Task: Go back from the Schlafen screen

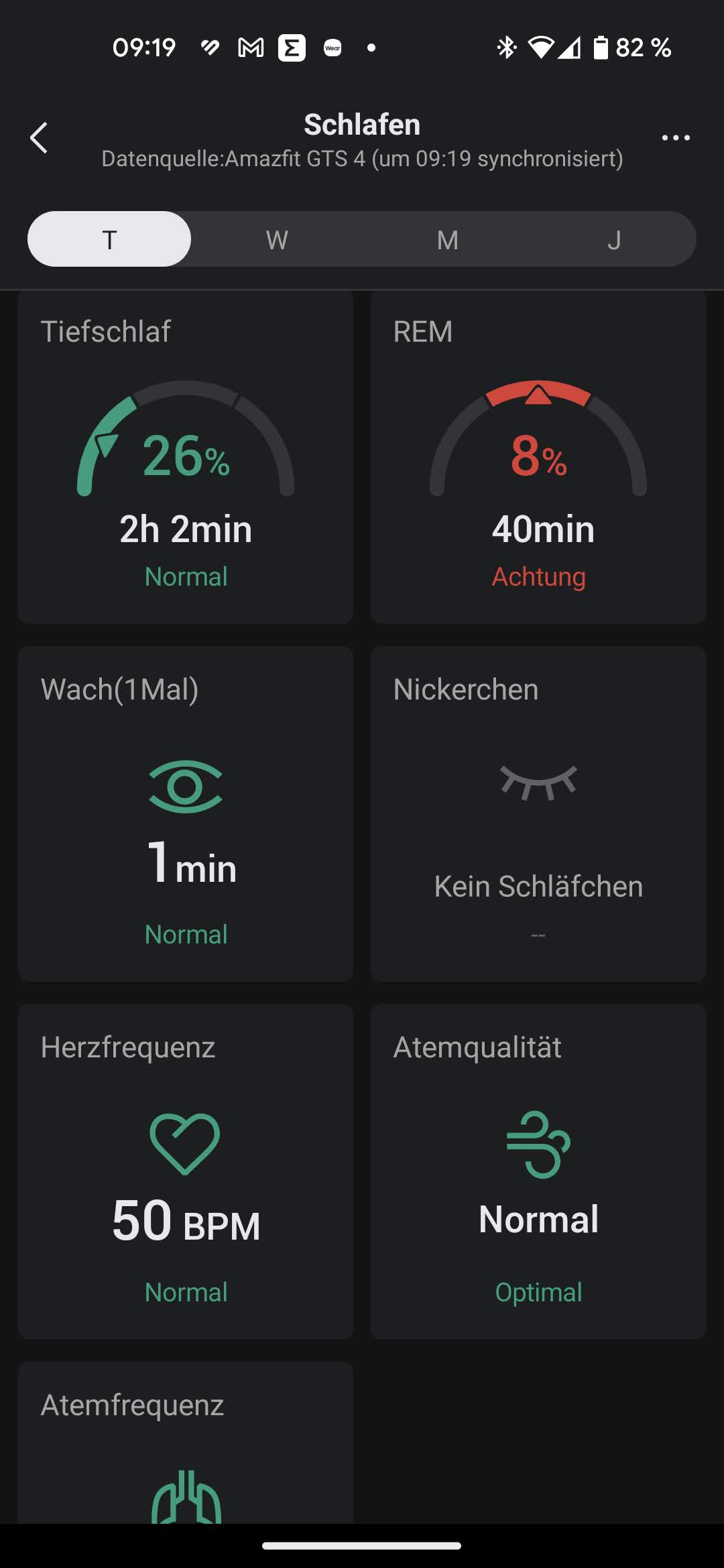Action: click(x=39, y=138)
